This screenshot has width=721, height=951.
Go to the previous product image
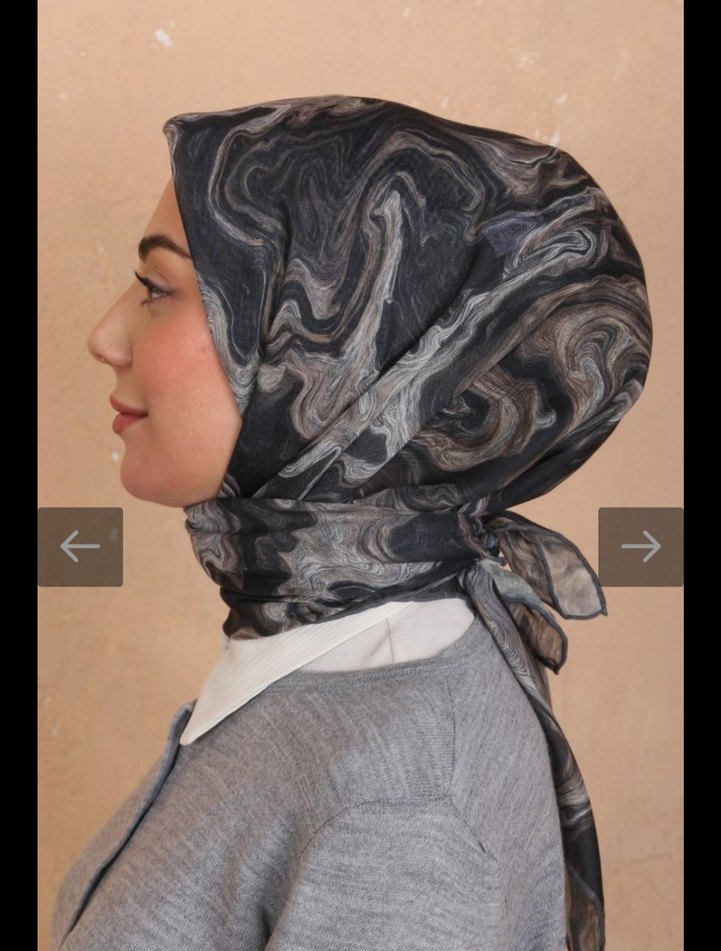click(80, 546)
